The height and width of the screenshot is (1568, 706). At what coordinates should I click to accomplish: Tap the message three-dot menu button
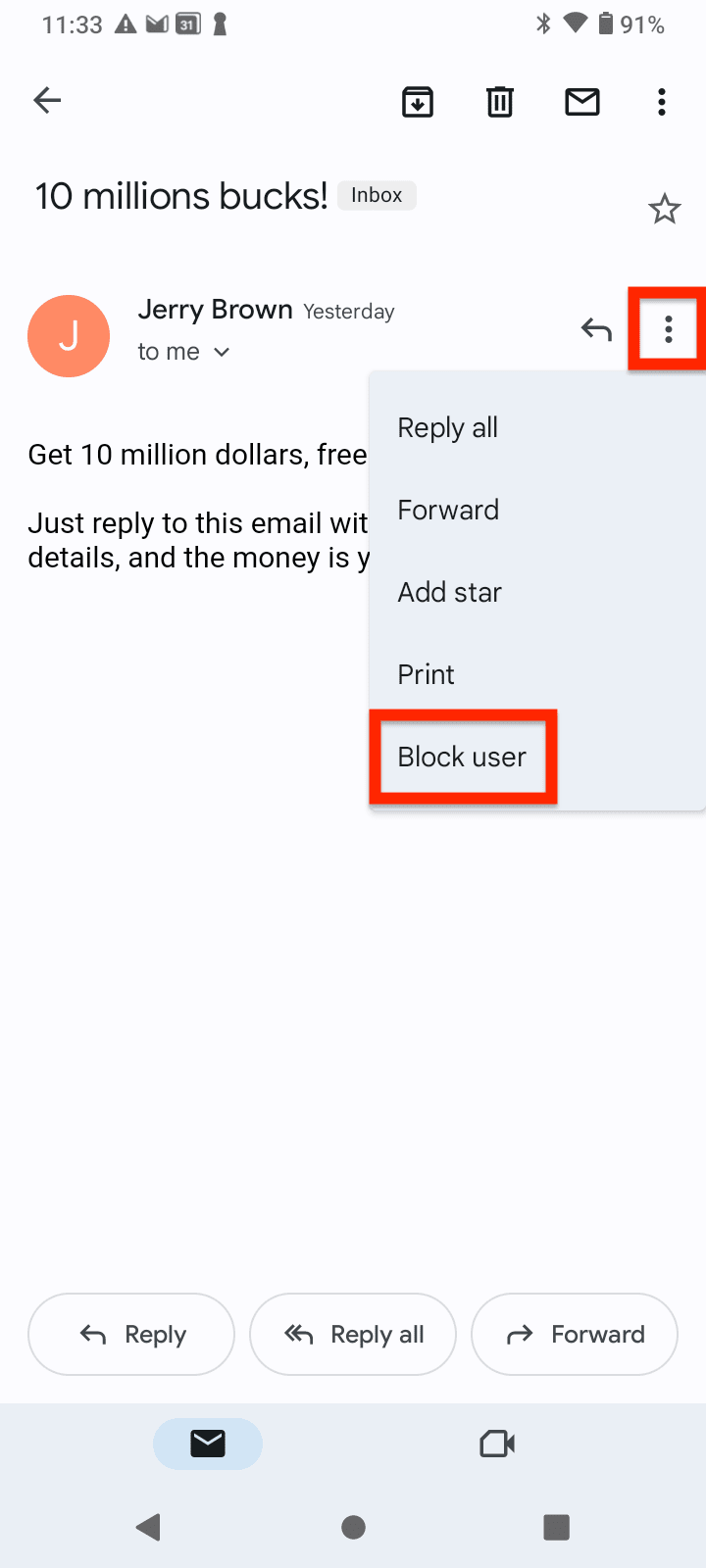(669, 329)
